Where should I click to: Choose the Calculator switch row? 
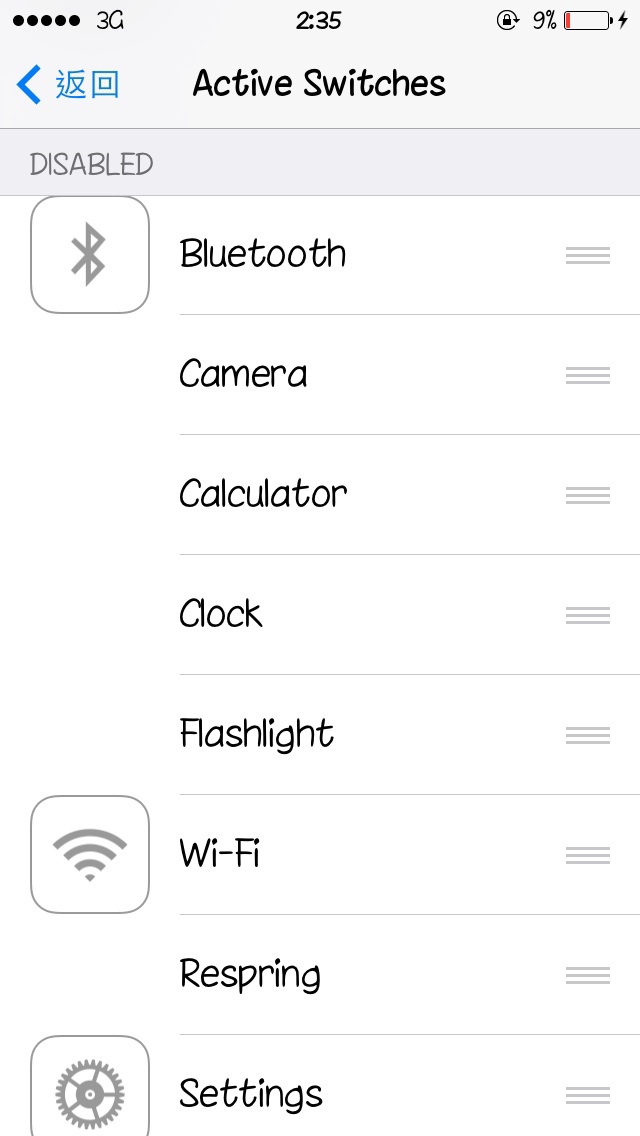pyautogui.click(x=320, y=496)
